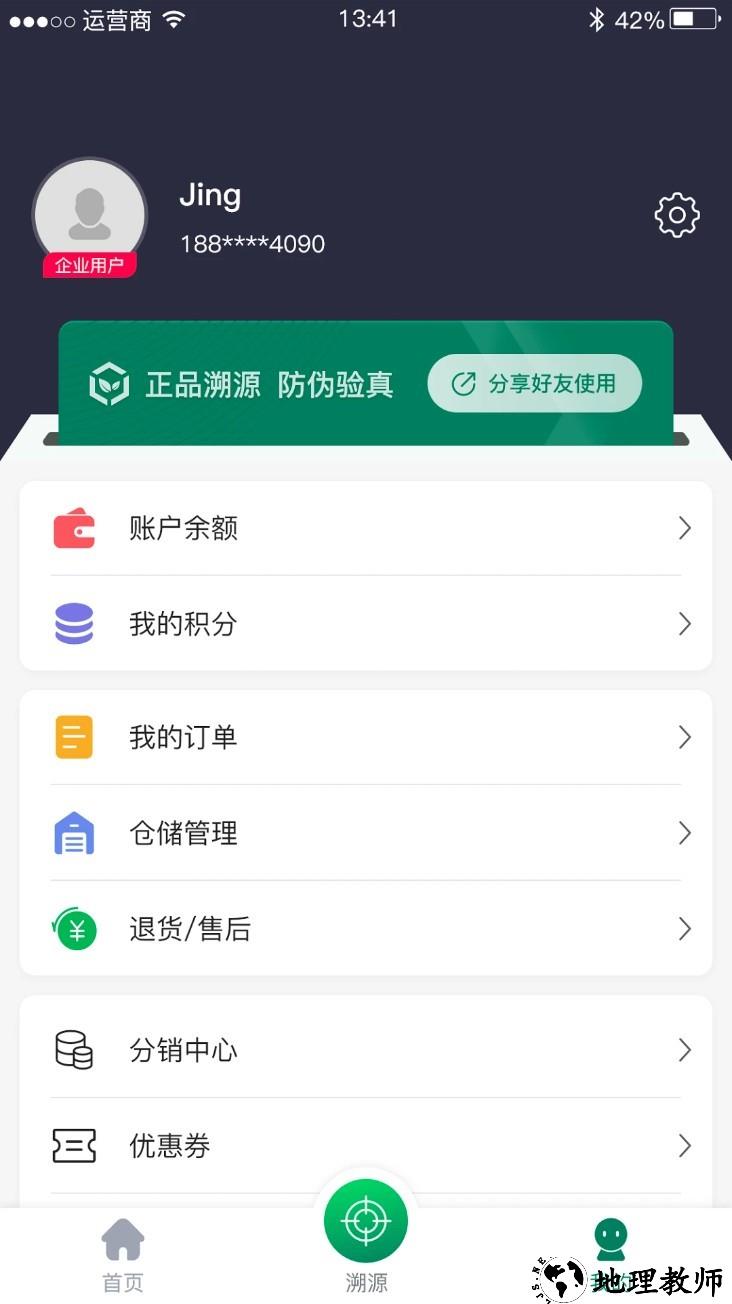Click the blue warehouse icon for 仓储管理
Viewport: 732px width, 1304px height.
pos(74,833)
